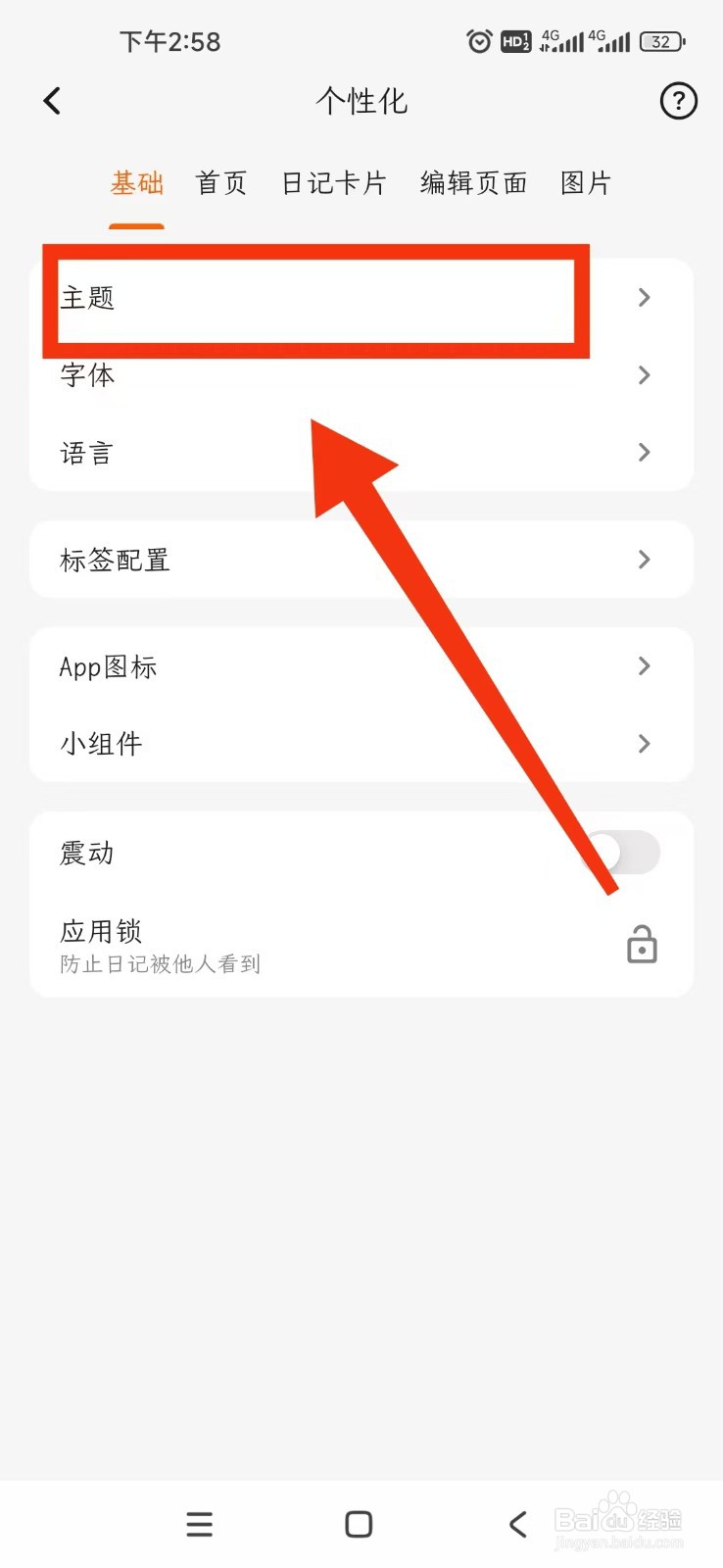723x1568 pixels.
Task: Switch to the 日记卡片 tab
Action: point(333,182)
